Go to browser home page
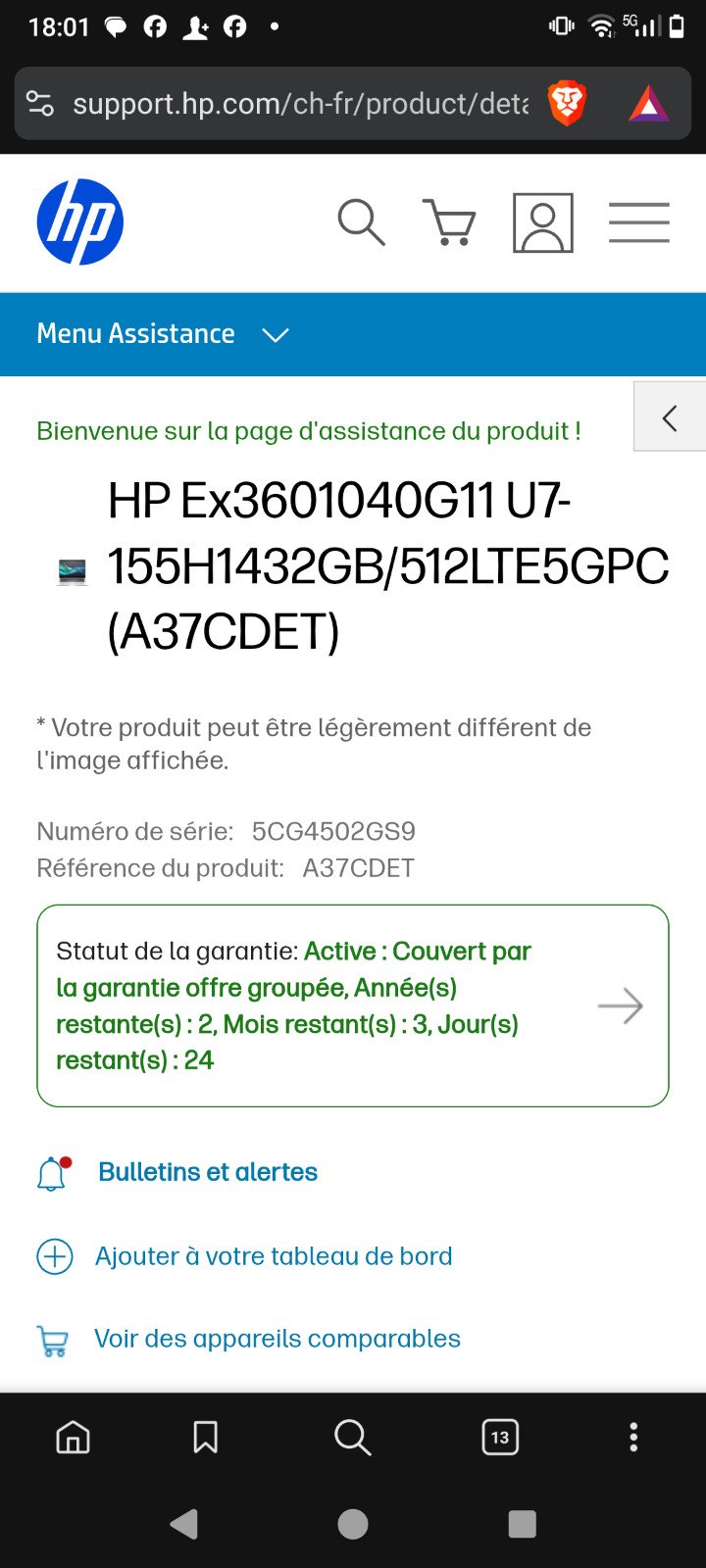The width and height of the screenshot is (706, 1568). pyautogui.click(x=74, y=1438)
